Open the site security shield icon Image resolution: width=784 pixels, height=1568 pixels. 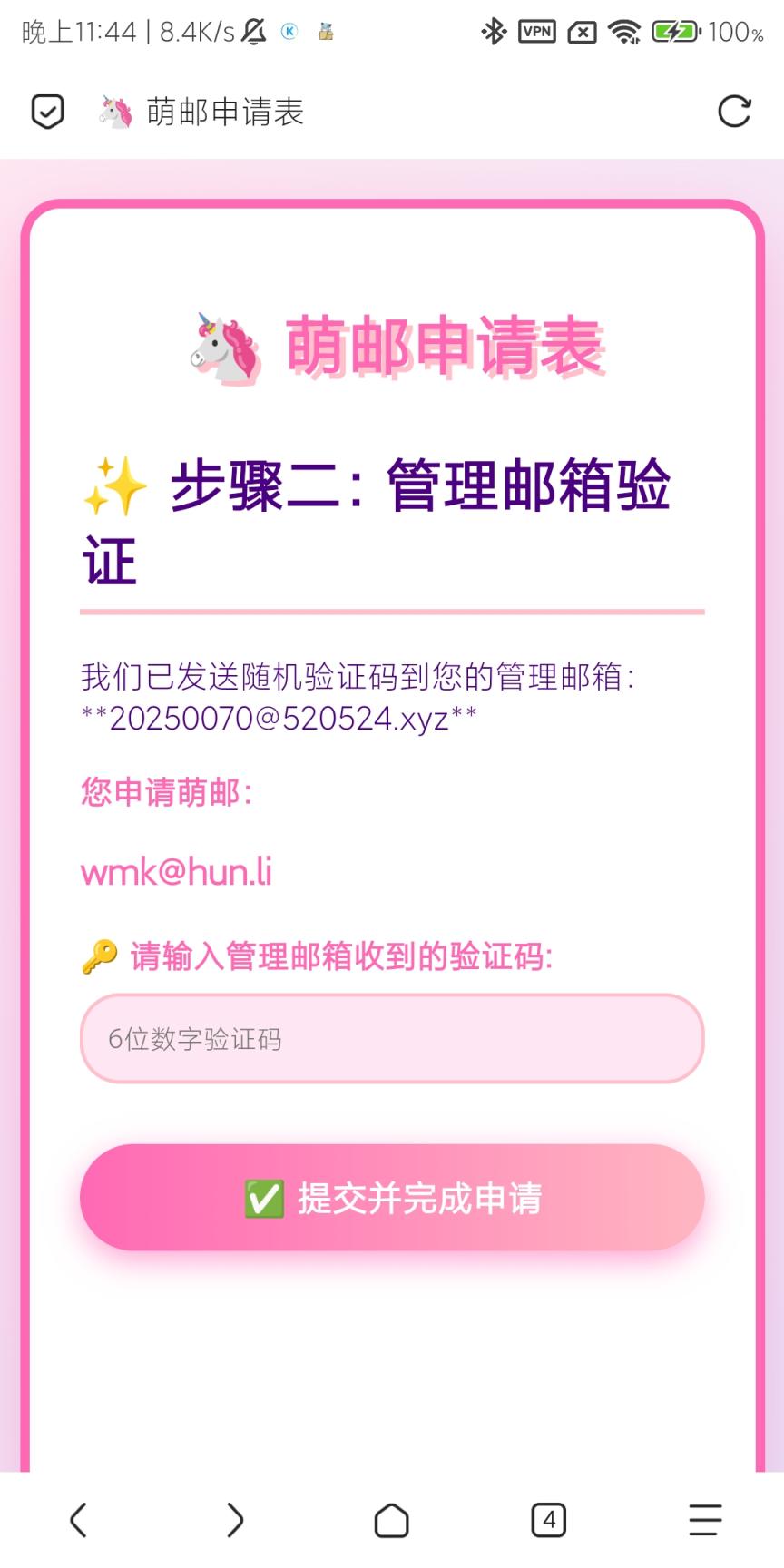point(47,112)
